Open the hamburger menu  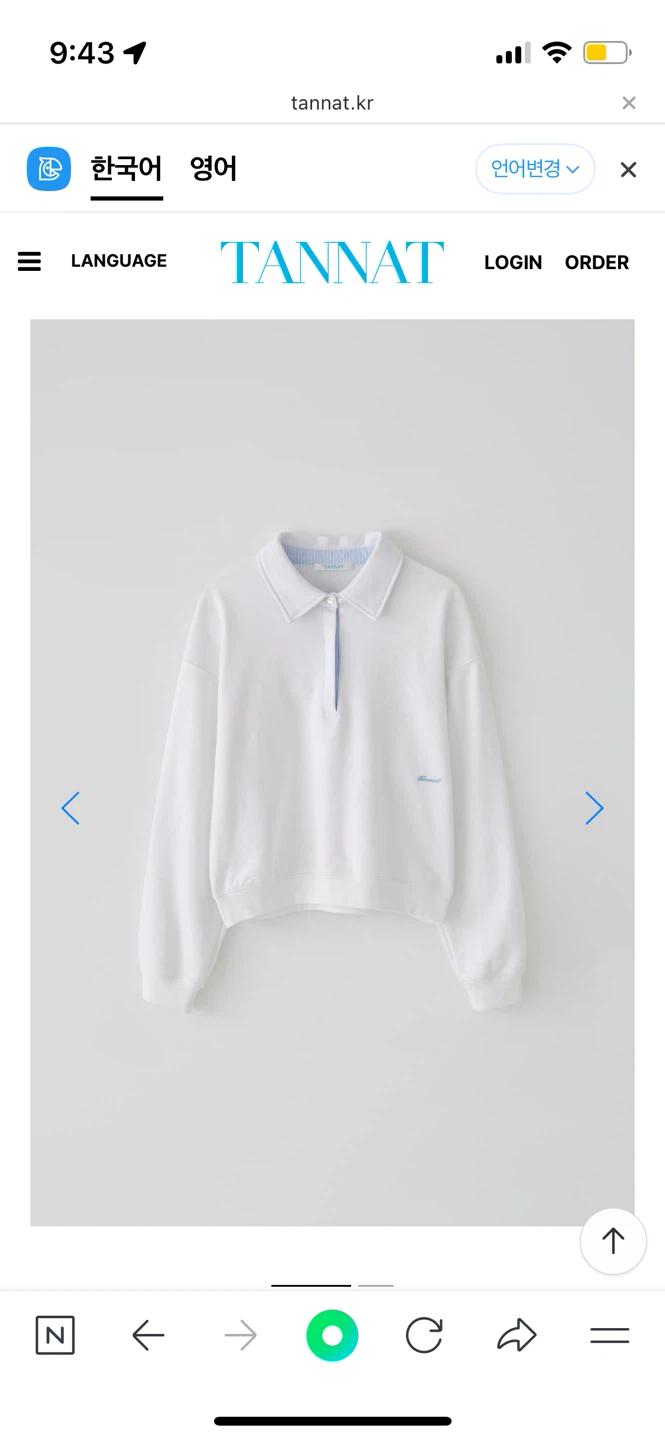(30, 262)
